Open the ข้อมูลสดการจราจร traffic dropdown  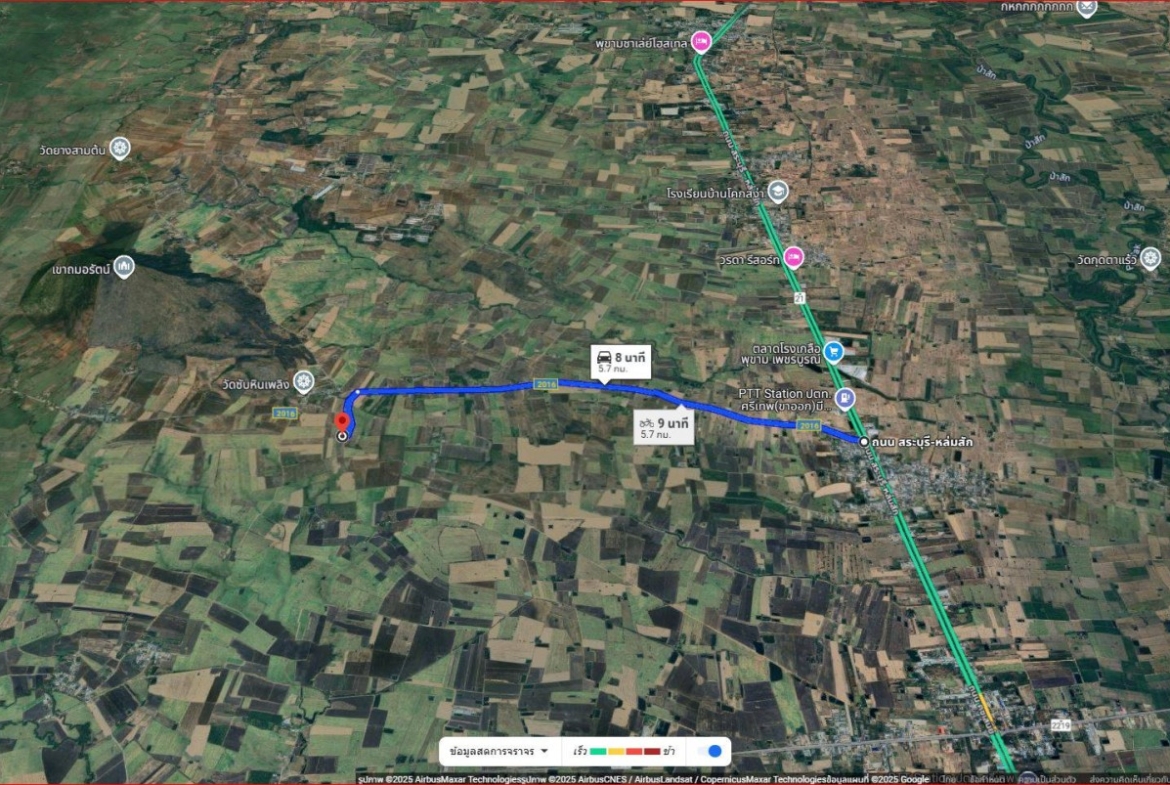point(499,750)
